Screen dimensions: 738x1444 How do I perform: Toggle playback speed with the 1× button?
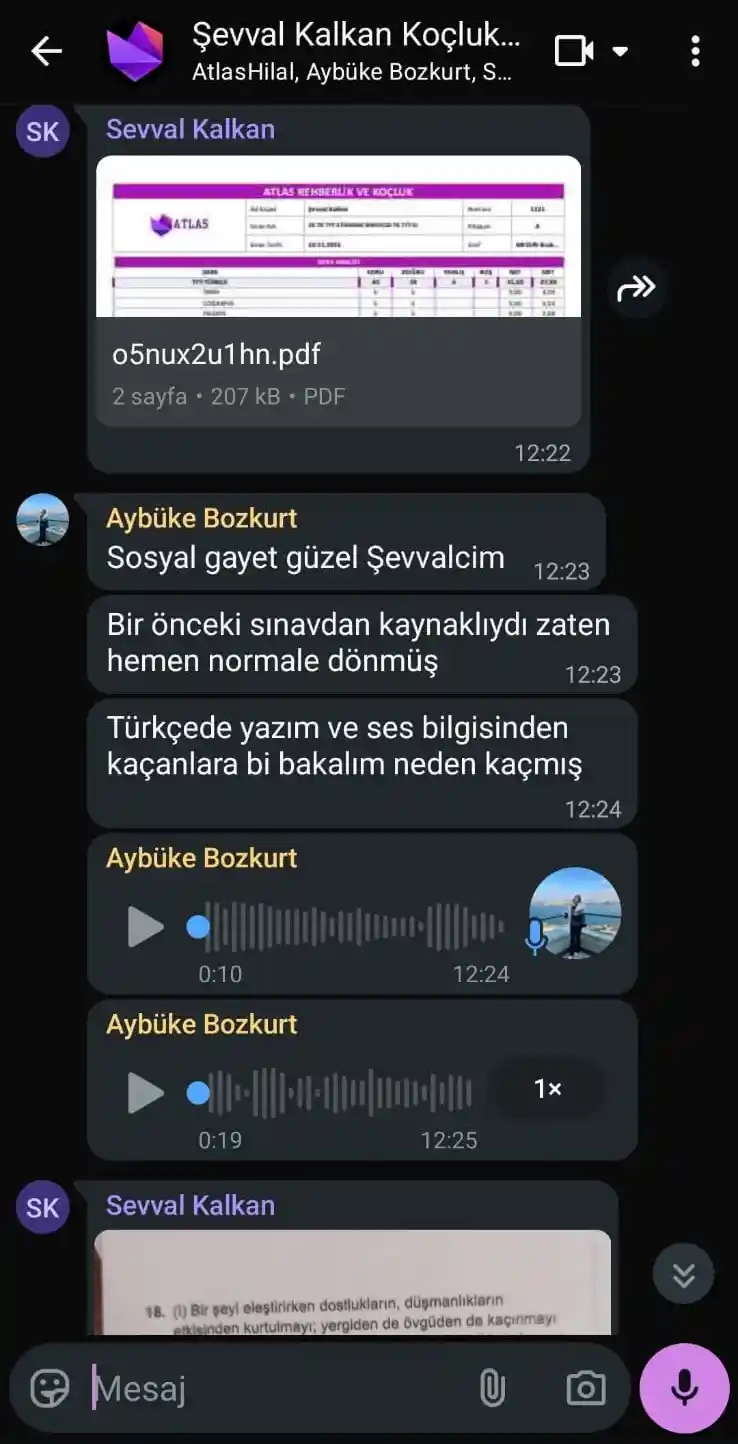click(x=546, y=1090)
